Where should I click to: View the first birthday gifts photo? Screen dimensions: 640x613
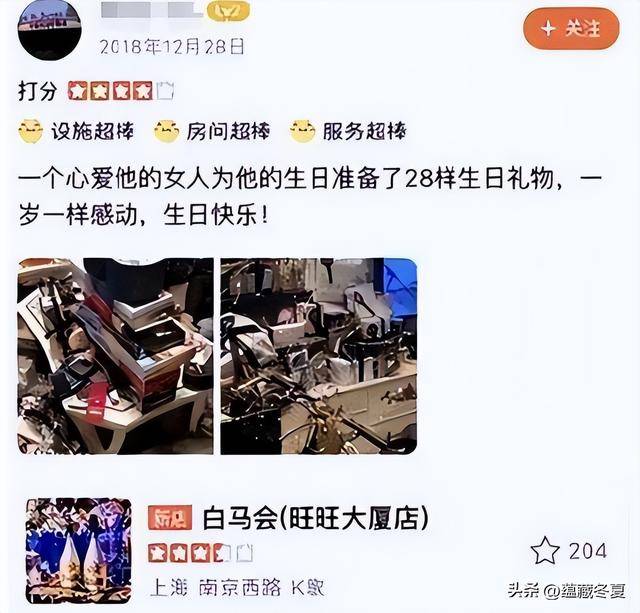pyautogui.click(x=116, y=356)
